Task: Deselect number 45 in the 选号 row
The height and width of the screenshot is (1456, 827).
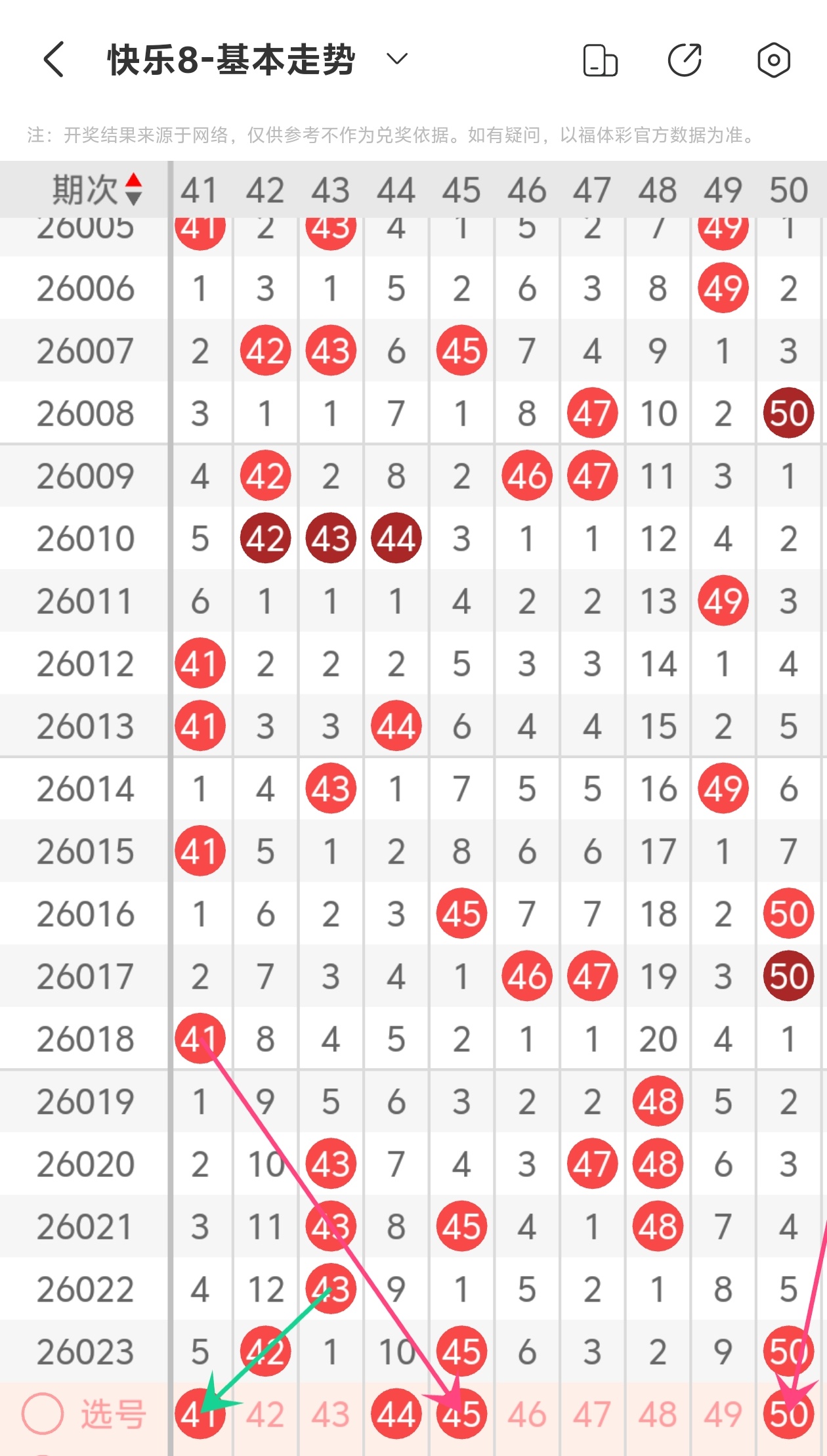Action: click(461, 1415)
